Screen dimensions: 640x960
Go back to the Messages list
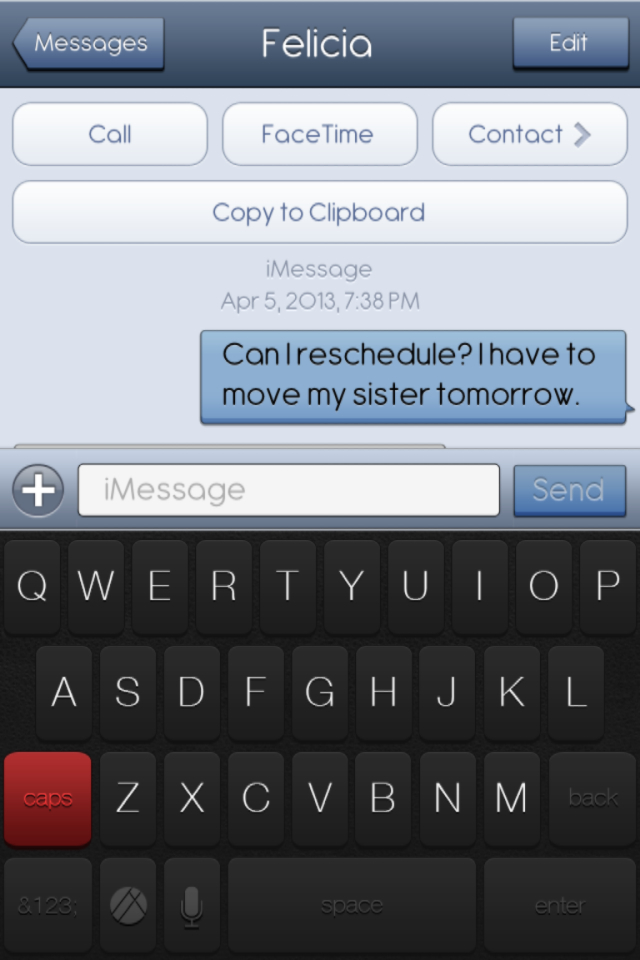click(x=89, y=44)
